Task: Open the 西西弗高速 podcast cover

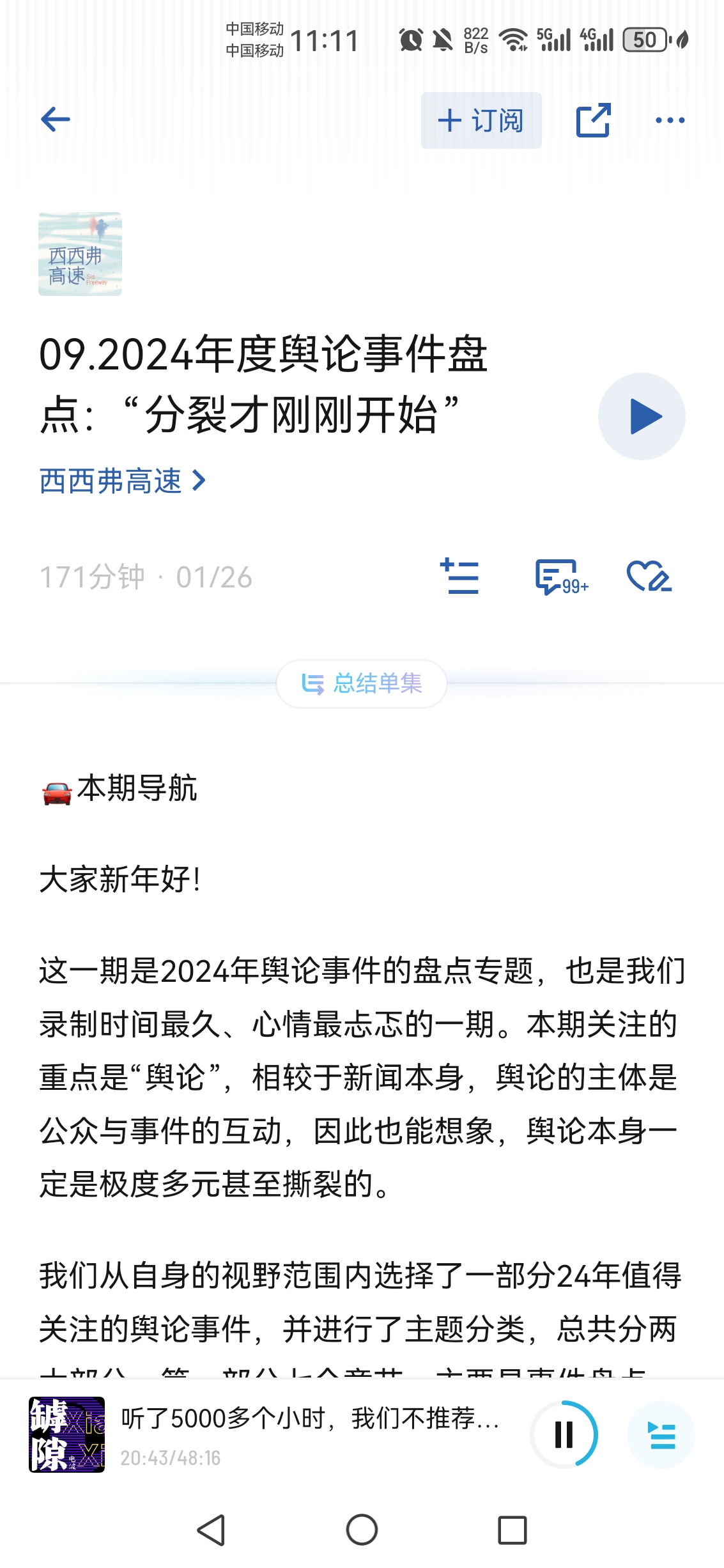Action: point(80,254)
